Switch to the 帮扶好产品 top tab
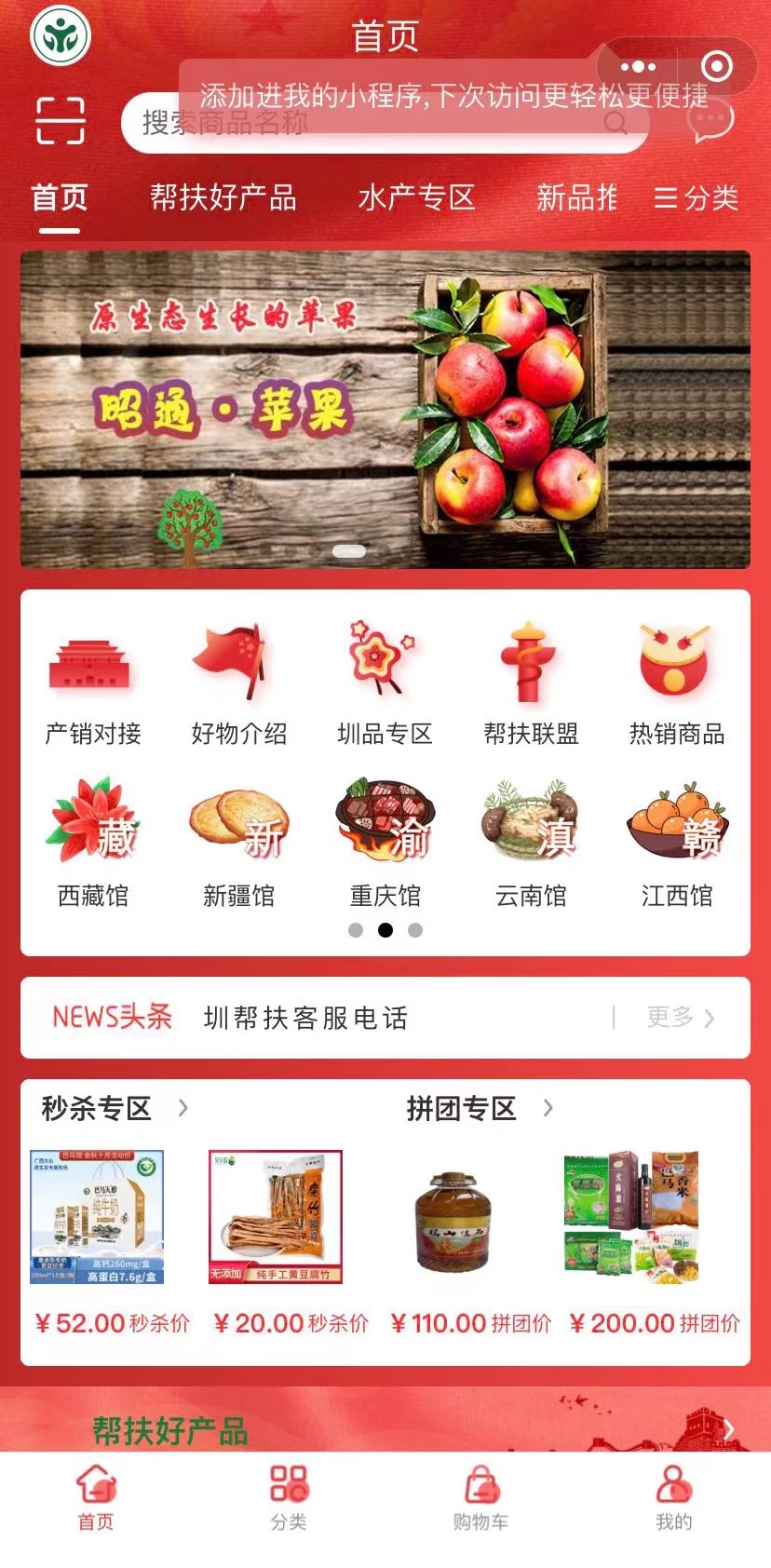This screenshot has width=771, height=1568. pos(223,197)
